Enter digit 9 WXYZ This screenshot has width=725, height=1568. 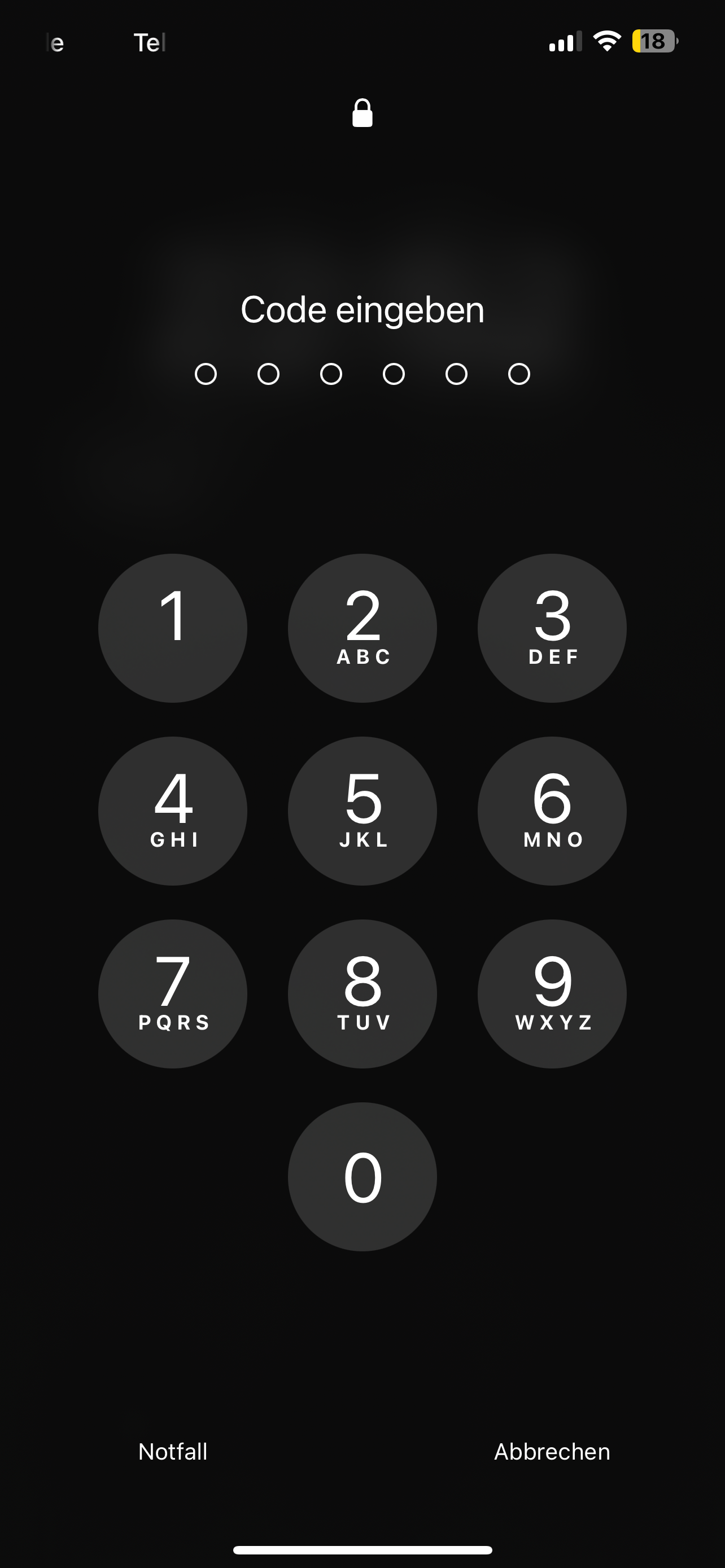point(552,993)
